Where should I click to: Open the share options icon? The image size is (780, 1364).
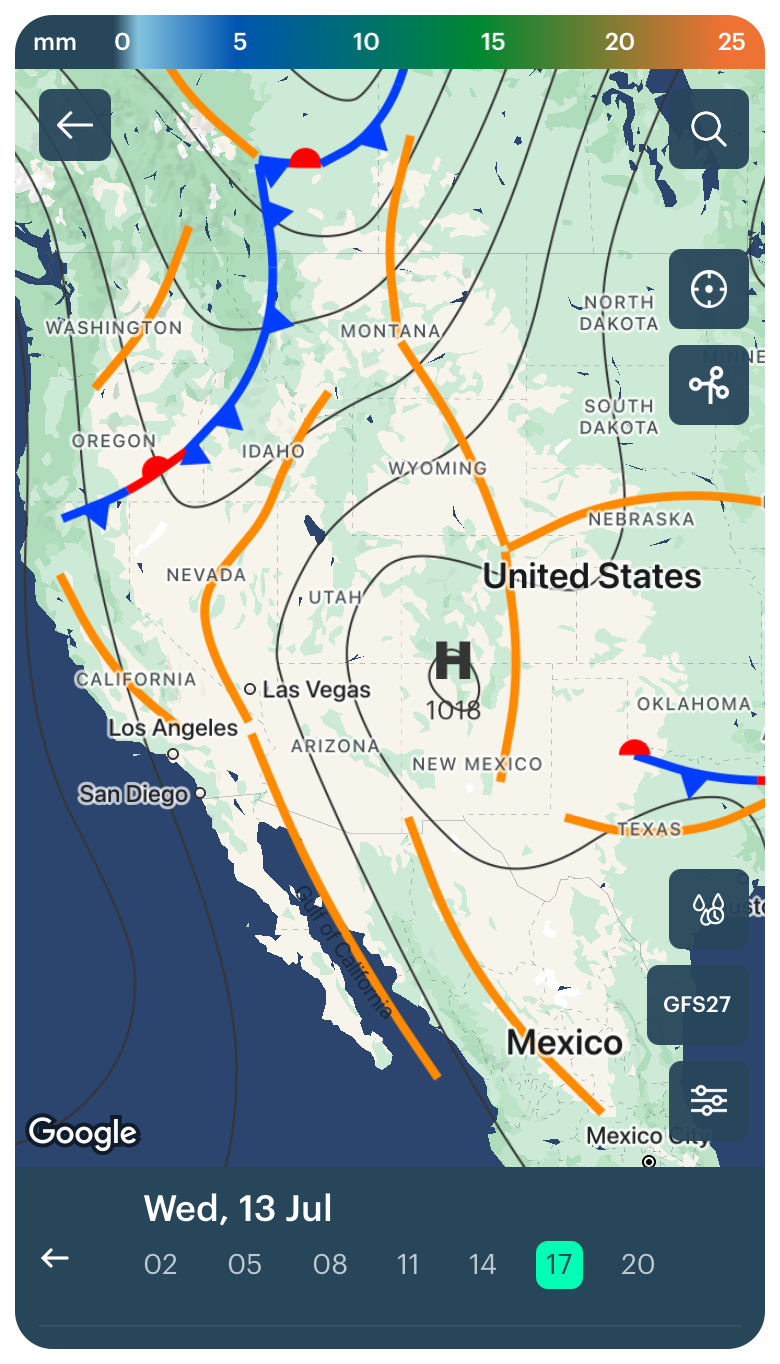pos(709,385)
